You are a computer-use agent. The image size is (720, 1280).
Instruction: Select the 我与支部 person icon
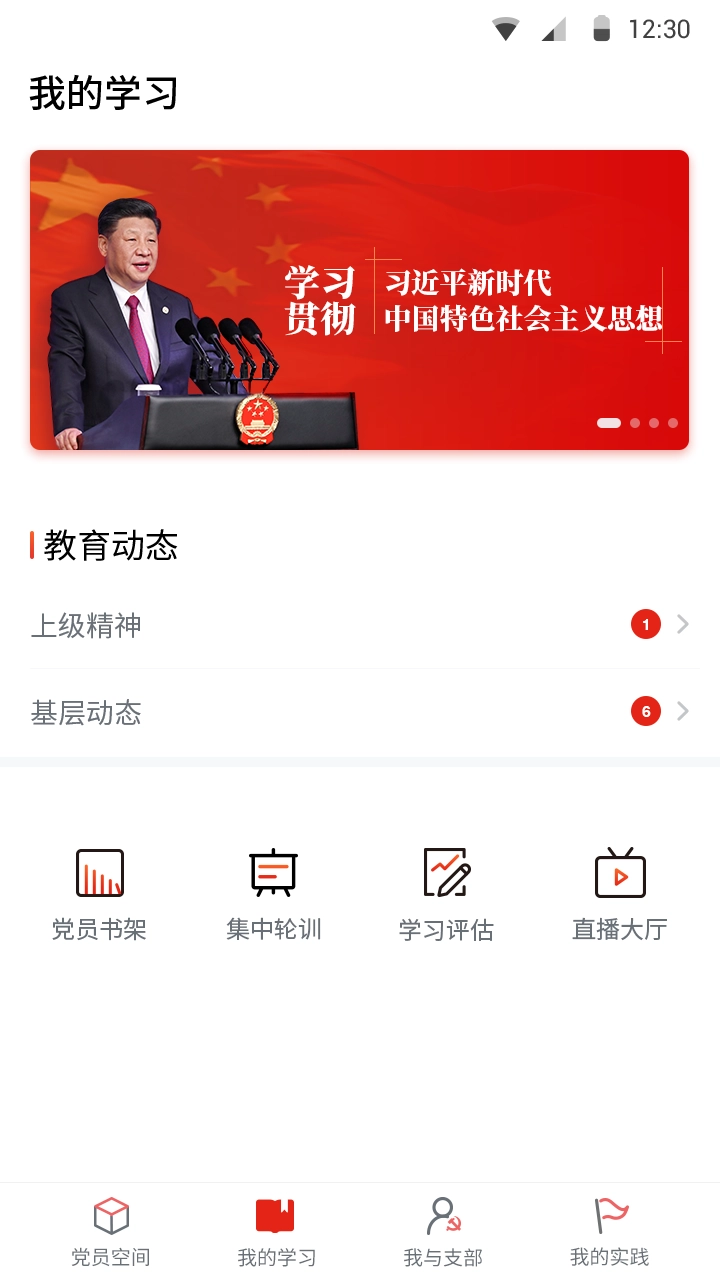(442, 1216)
